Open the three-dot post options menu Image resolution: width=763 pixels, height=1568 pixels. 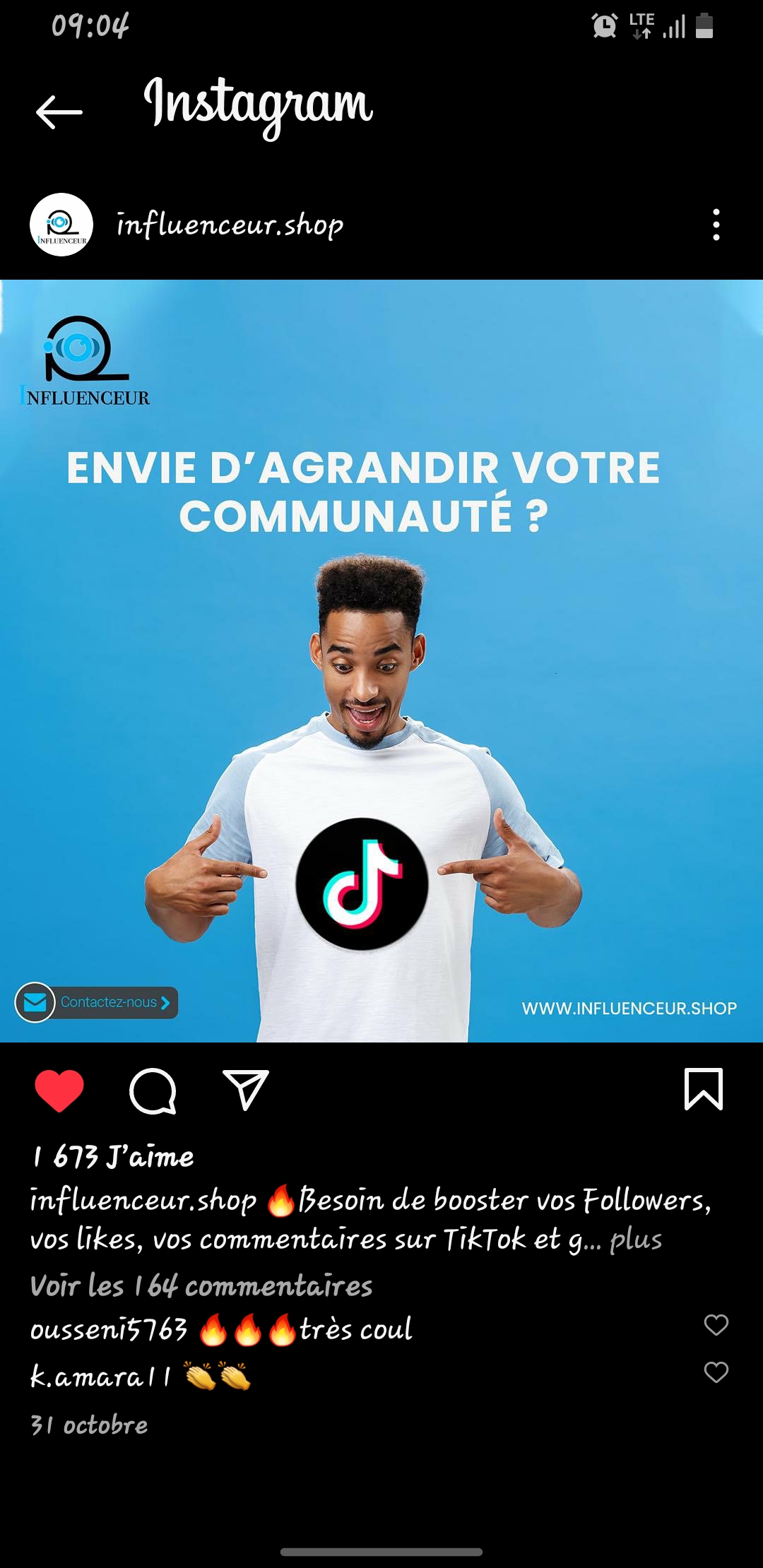tap(716, 225)
